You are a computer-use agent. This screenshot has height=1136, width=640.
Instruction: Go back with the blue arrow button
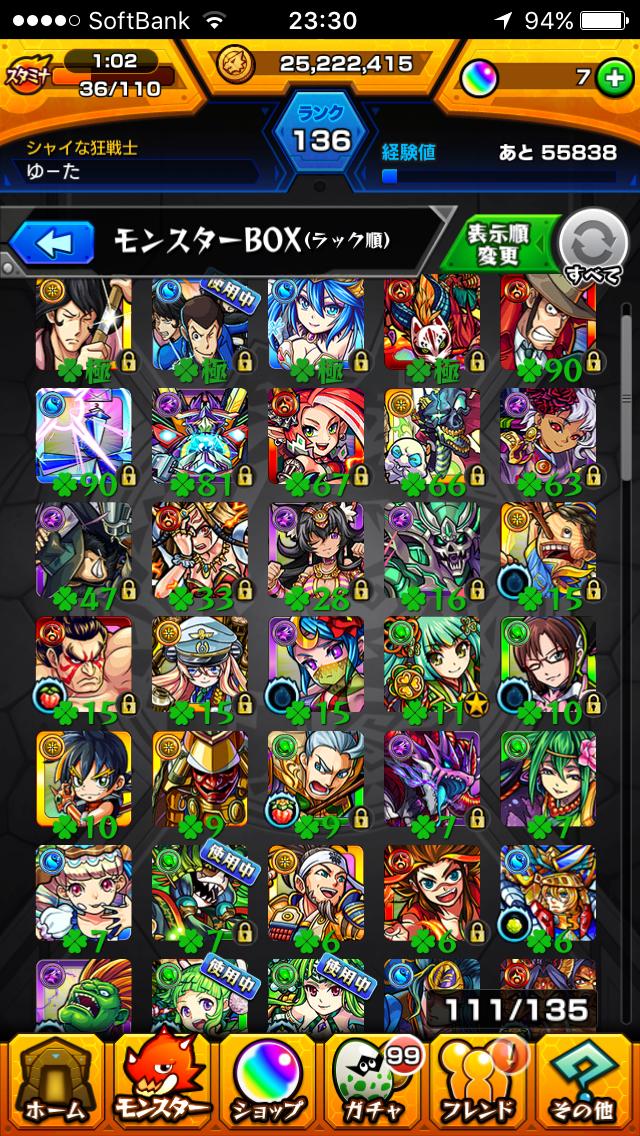tap(52, 241)
